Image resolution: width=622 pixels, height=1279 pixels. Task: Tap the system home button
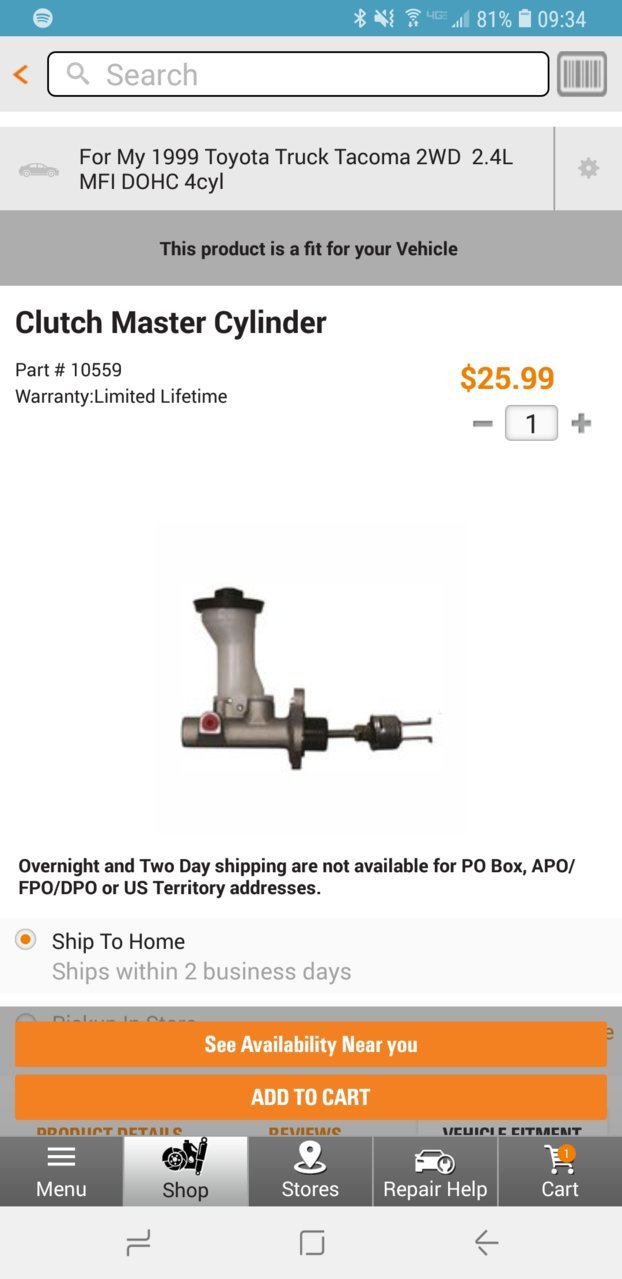click(x=312, y=1242)
